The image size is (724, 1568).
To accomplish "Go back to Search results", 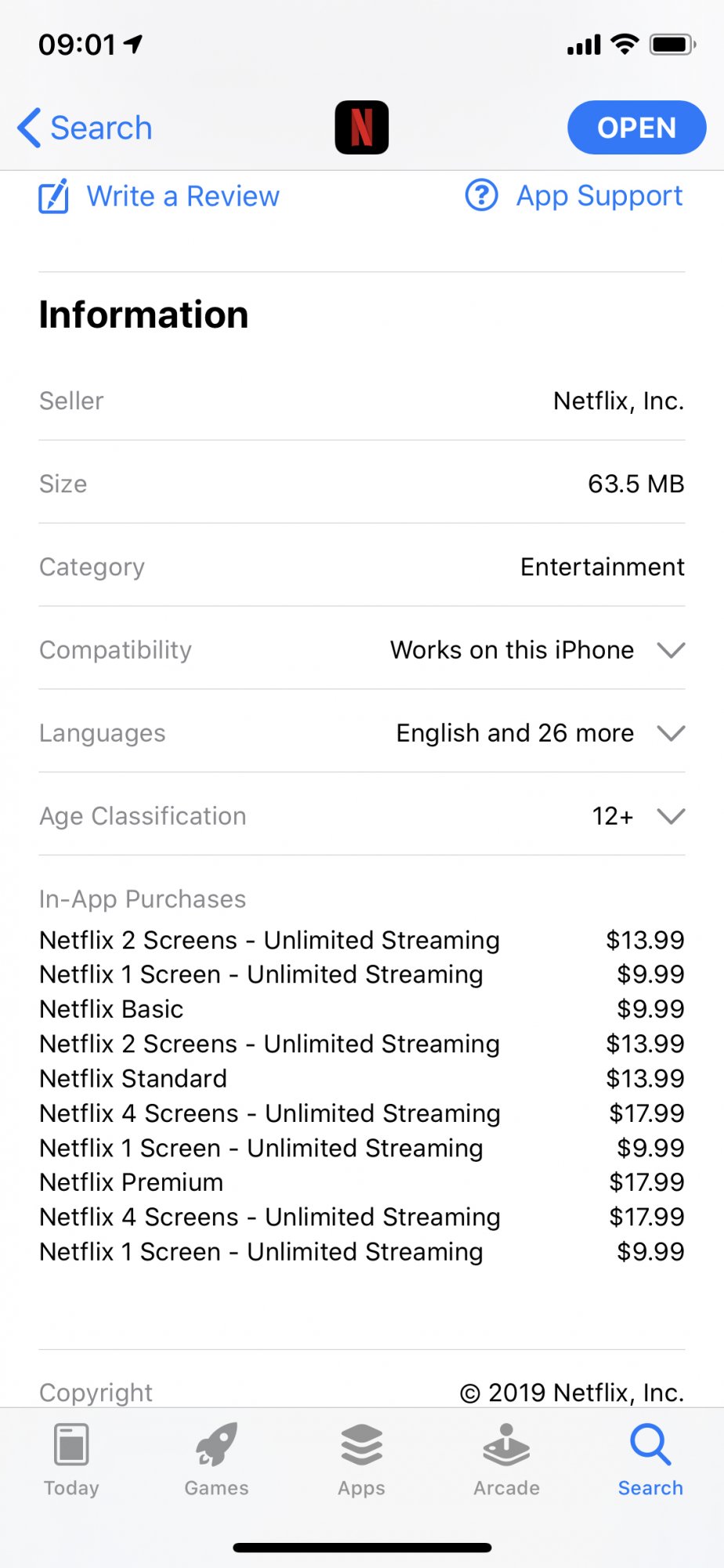I will [x=85, y=128].
